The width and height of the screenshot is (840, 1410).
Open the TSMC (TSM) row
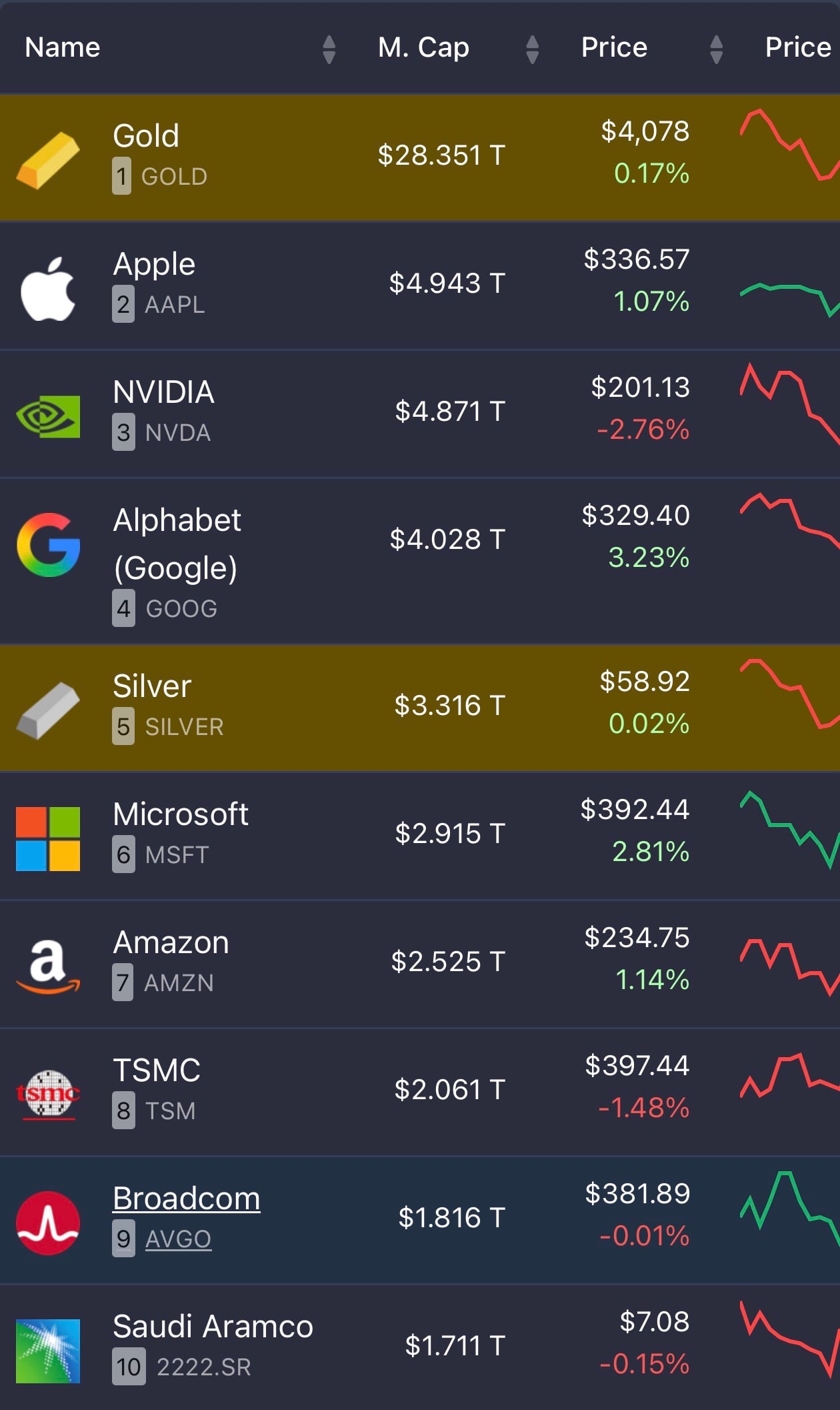click(420, 1092)
